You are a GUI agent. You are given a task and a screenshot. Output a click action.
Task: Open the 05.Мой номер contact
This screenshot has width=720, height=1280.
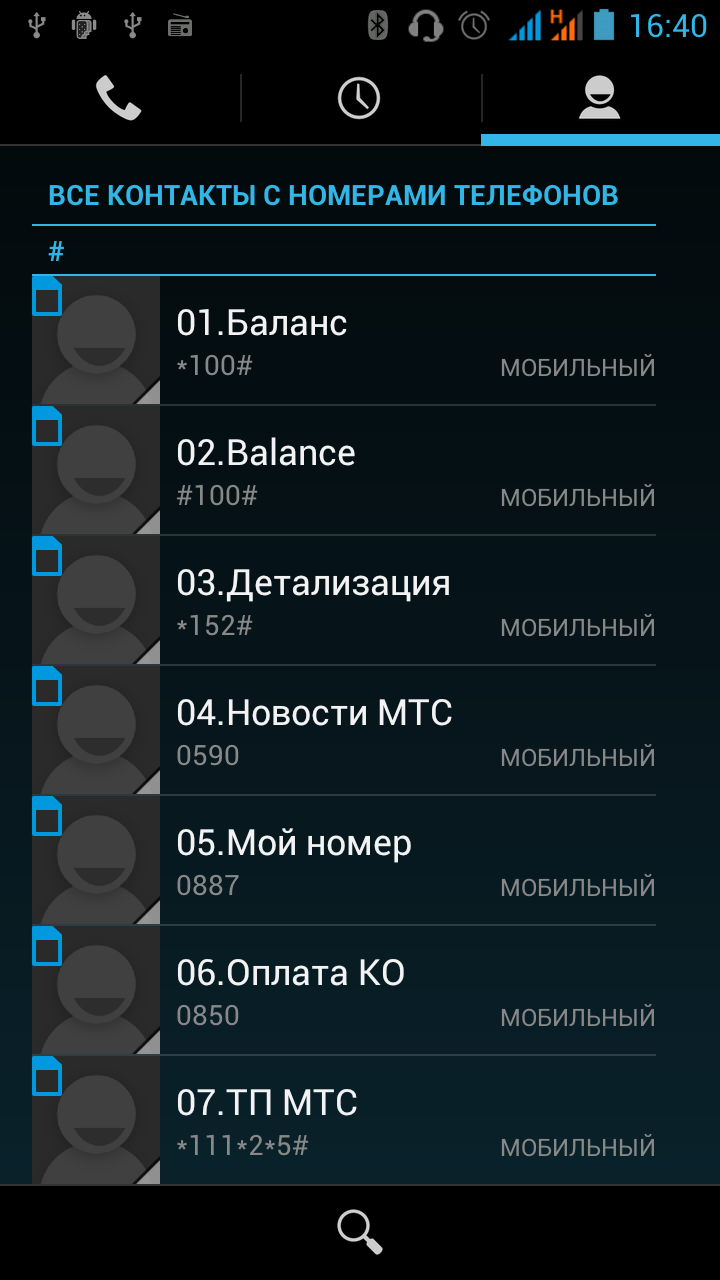coord(407,861)
